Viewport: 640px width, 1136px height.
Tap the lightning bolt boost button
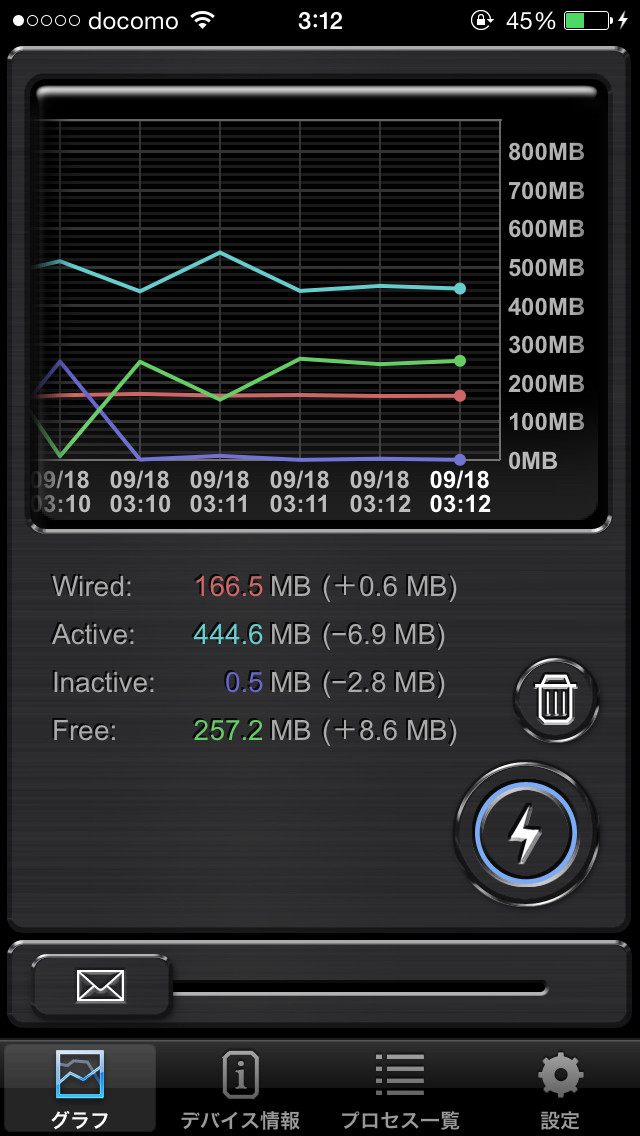526,833
